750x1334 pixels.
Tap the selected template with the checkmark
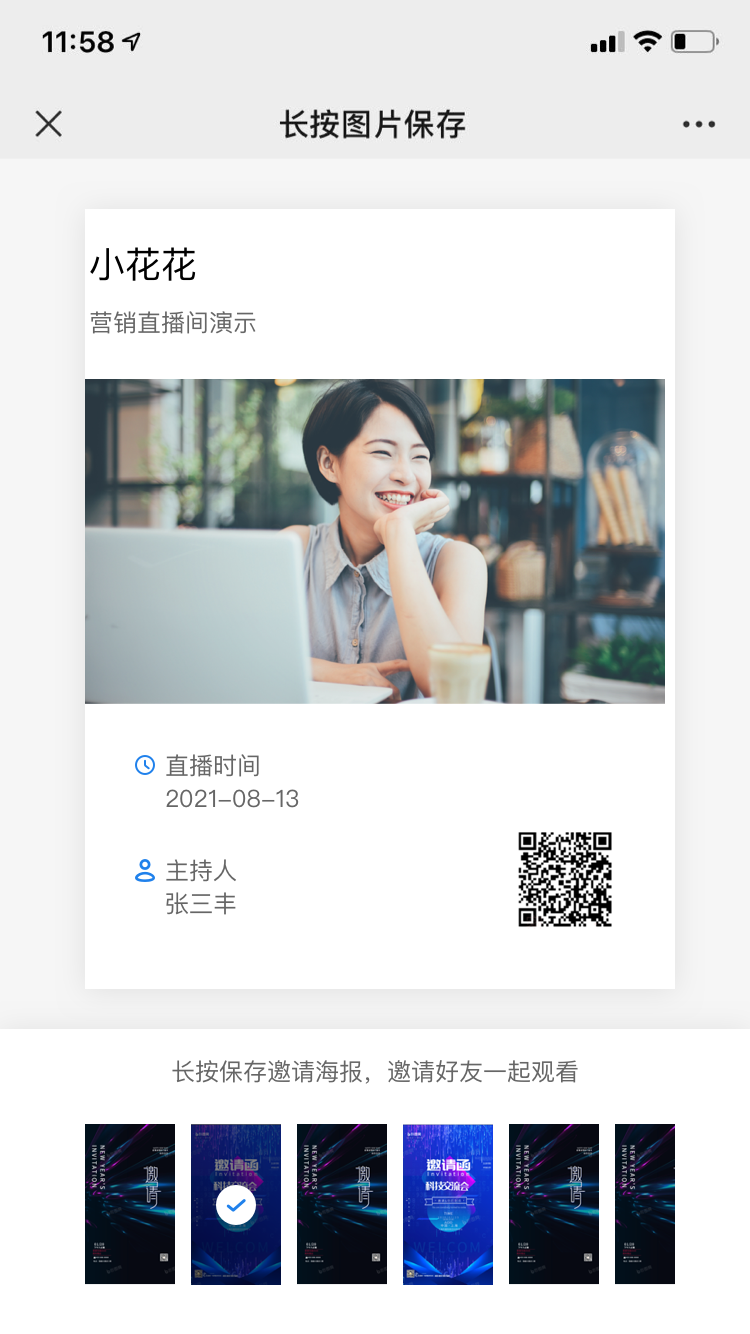236,1204
